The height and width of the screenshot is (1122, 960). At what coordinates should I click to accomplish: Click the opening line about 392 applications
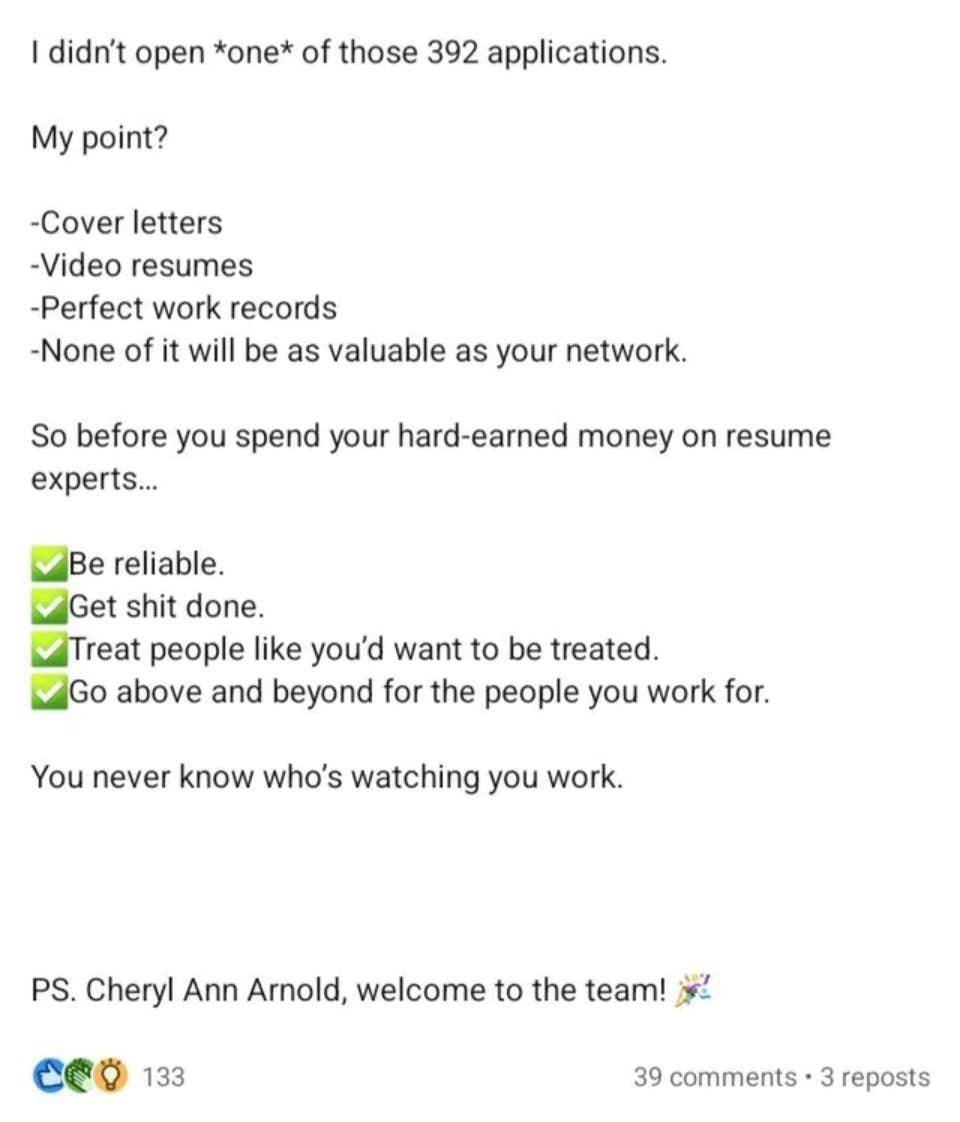pyautogui.click(x=348, y=52)
